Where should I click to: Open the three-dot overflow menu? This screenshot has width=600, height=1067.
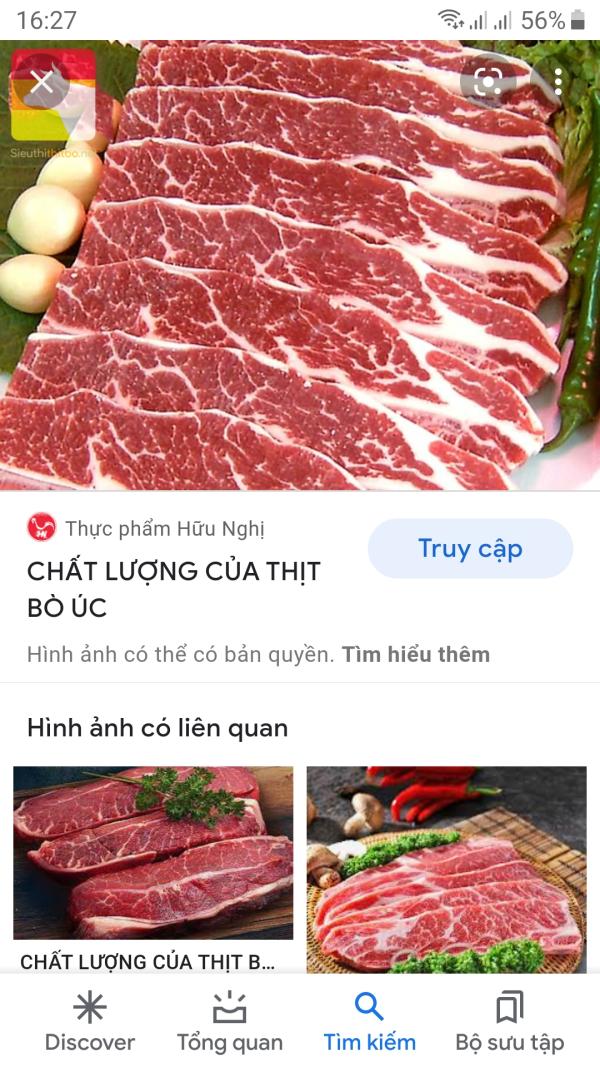[x=558, y=82]
